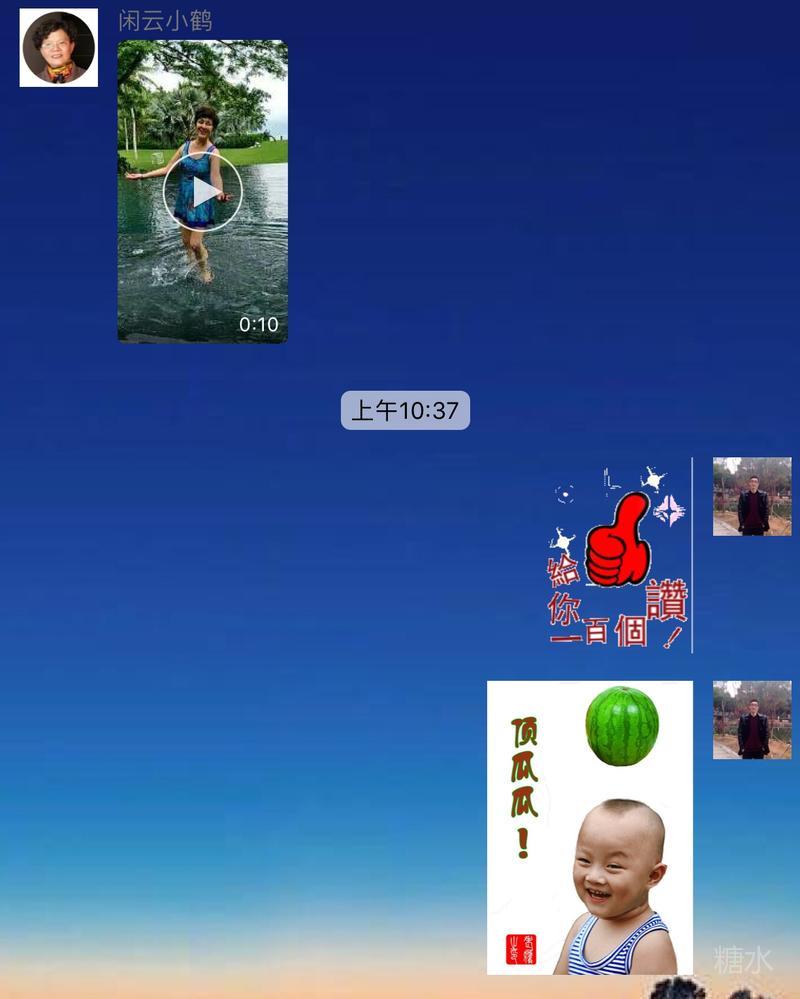
Task: View the 顶呱呱 watermelon baby sticker
Action: (x=590, y=827)
